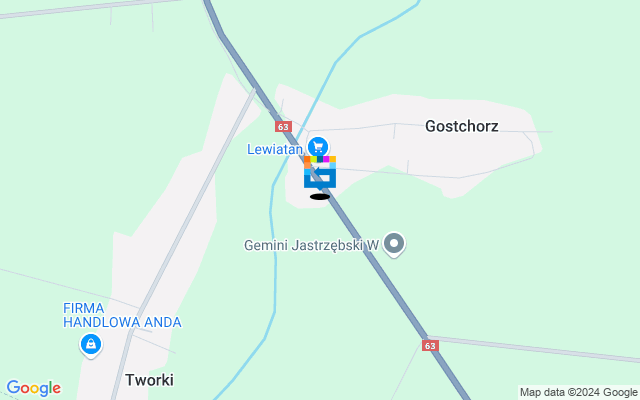Select the Gemini Jastrzębski W pin

click(x=395, y=243)
